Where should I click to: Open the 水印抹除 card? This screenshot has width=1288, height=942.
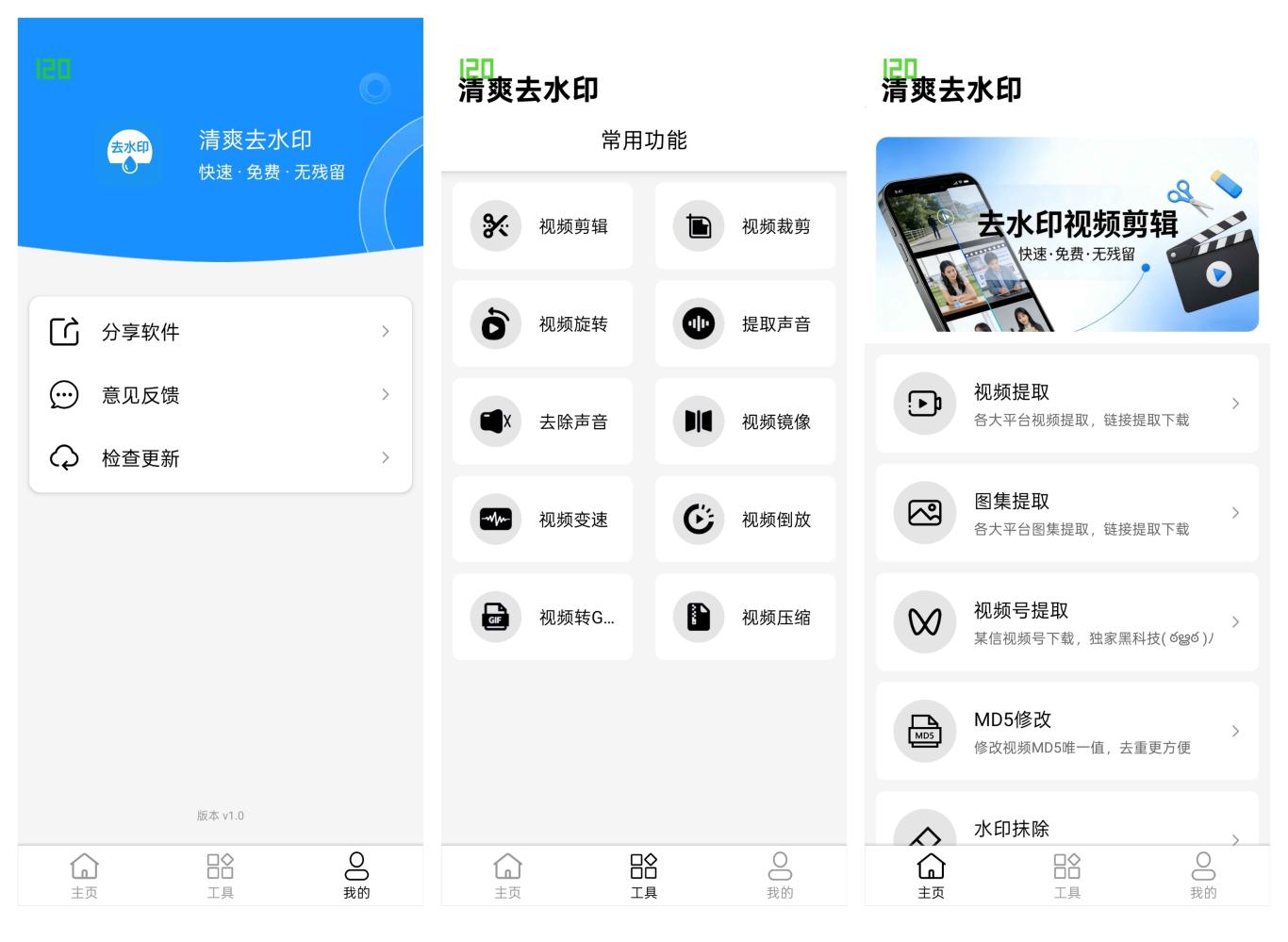[1066, 828]
